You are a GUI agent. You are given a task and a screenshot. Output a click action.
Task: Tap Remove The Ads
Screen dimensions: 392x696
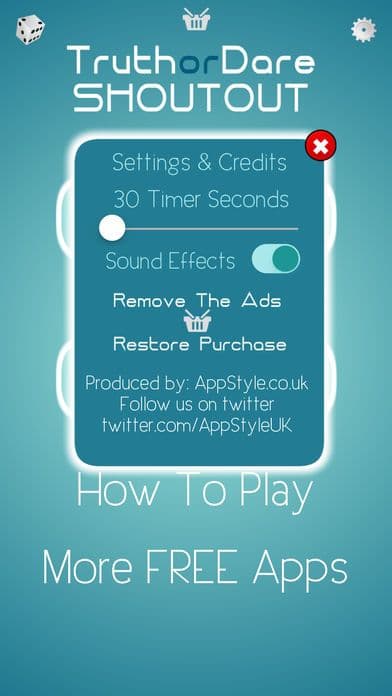point(197,301)
